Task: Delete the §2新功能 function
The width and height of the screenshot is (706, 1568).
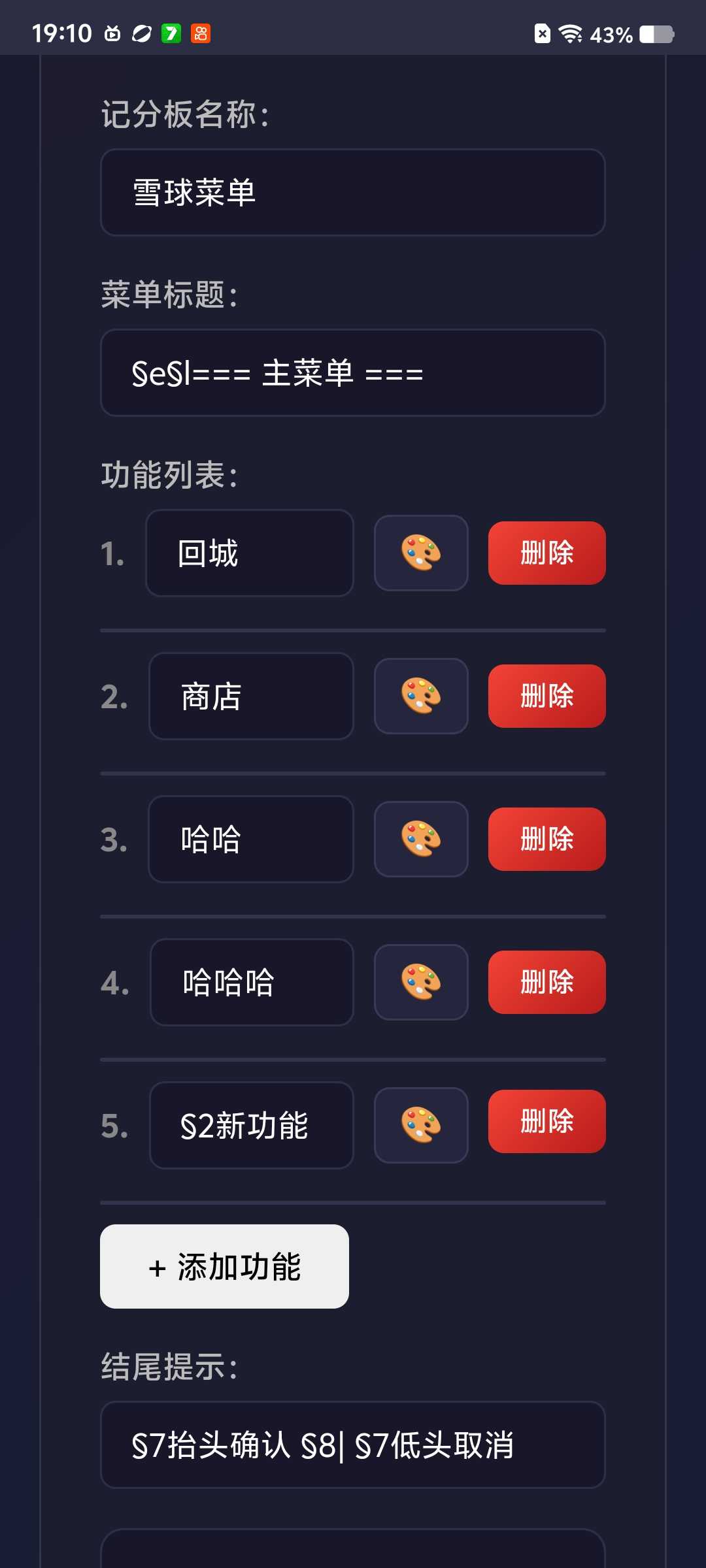Action: coord(546,1122)
